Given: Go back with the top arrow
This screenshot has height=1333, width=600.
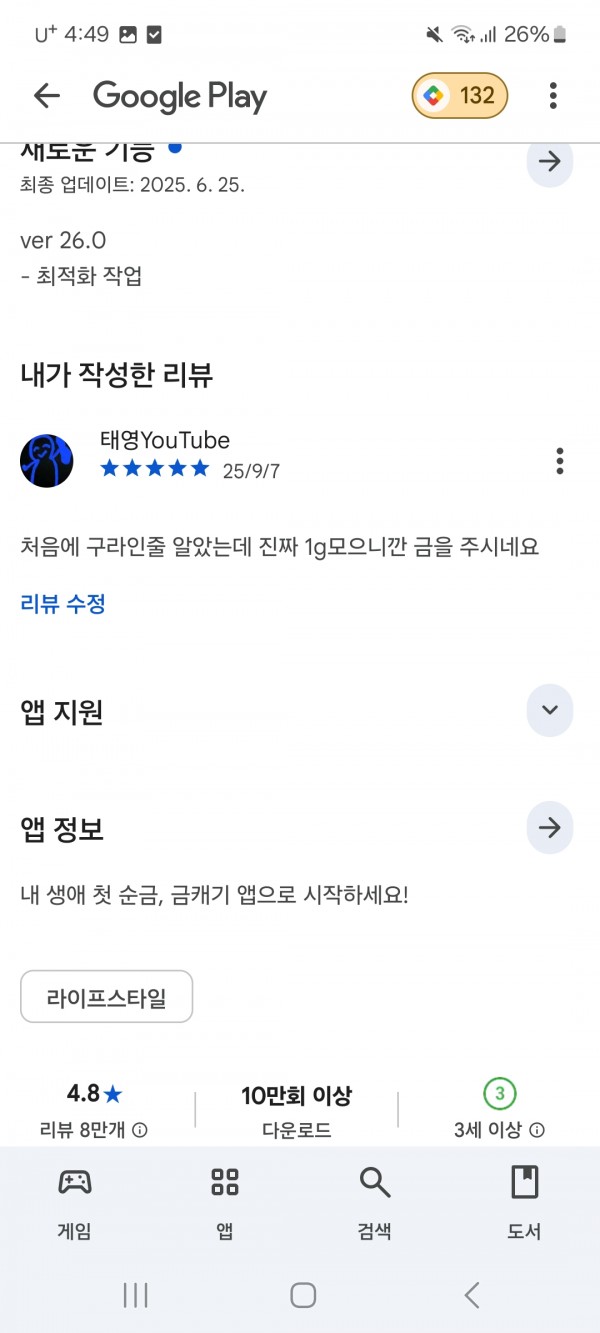Looking at the screenshot, I should click(47, 96).
